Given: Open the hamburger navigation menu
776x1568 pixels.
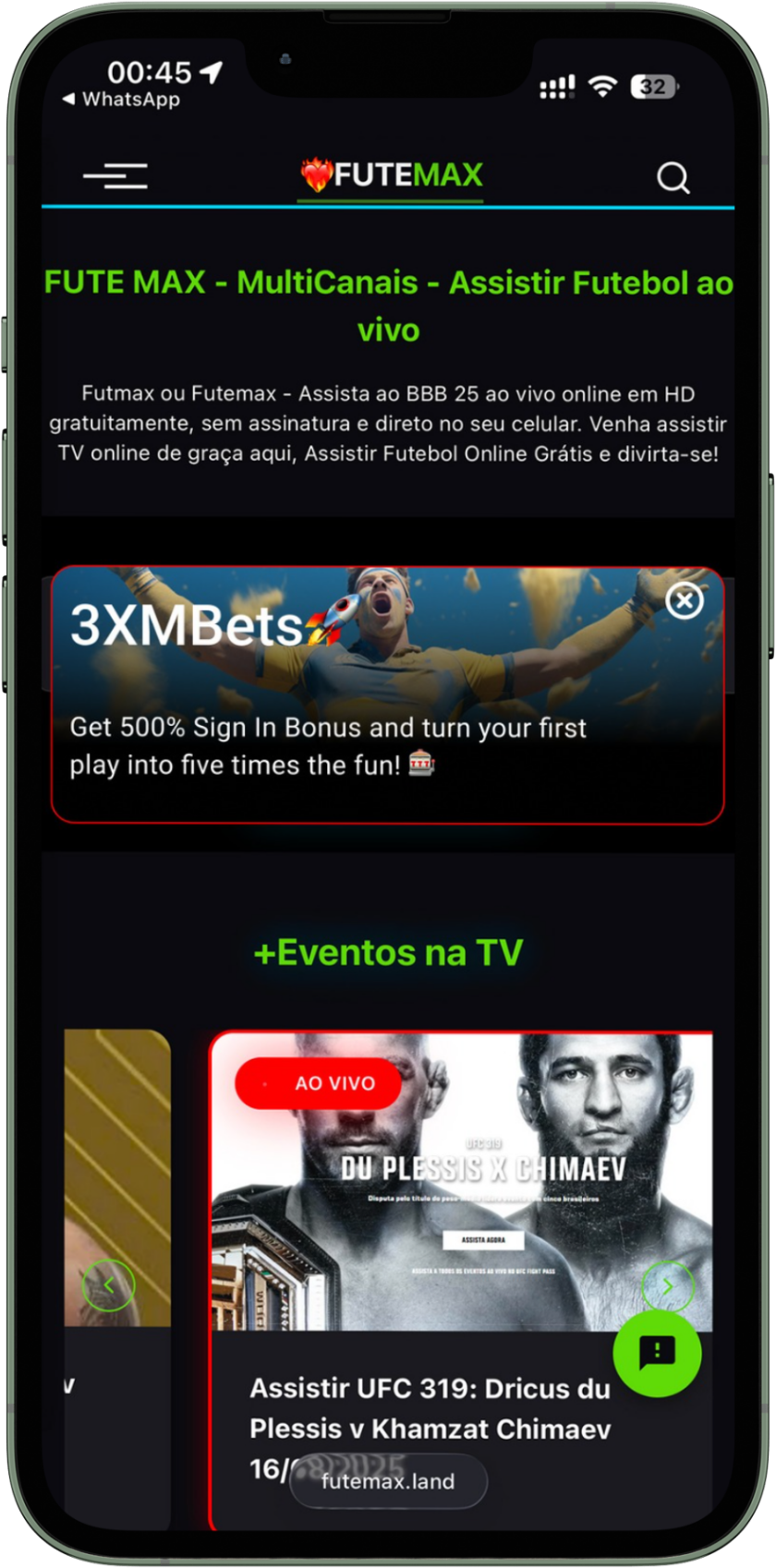Looking at the screenshot, I should [115, 175].
